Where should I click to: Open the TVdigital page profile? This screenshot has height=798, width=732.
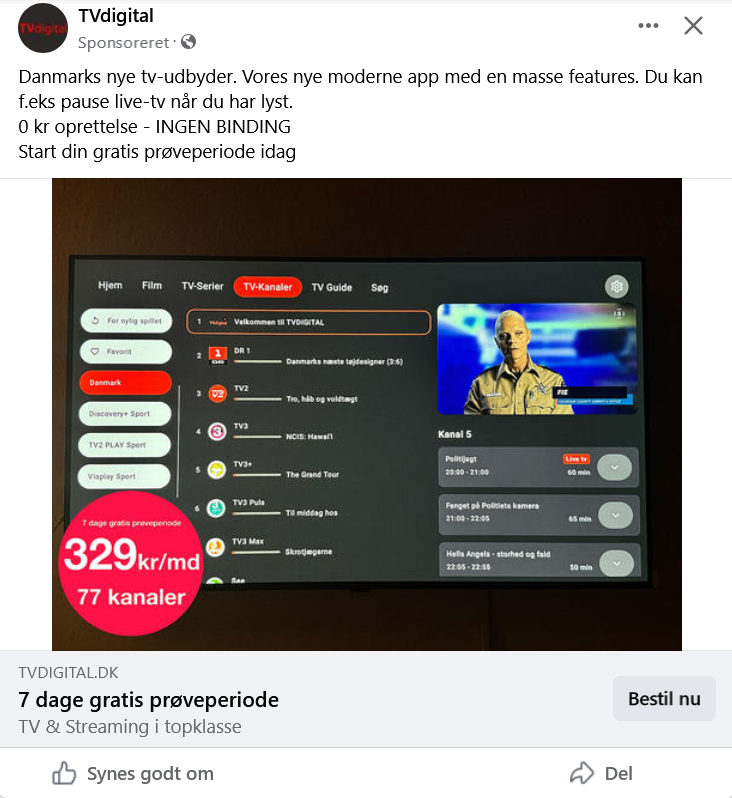pos(115,16)
